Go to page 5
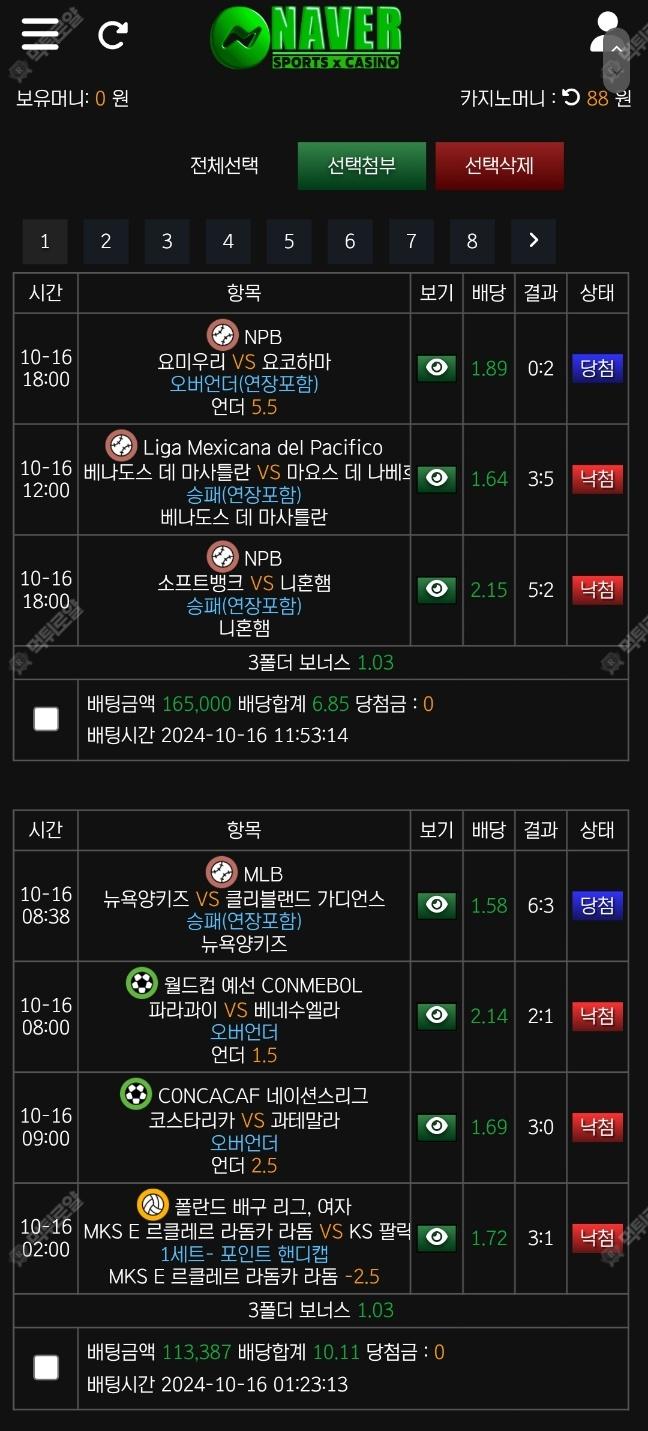The height and width of the screenshot is (1431, 648). tap(289, 241)
